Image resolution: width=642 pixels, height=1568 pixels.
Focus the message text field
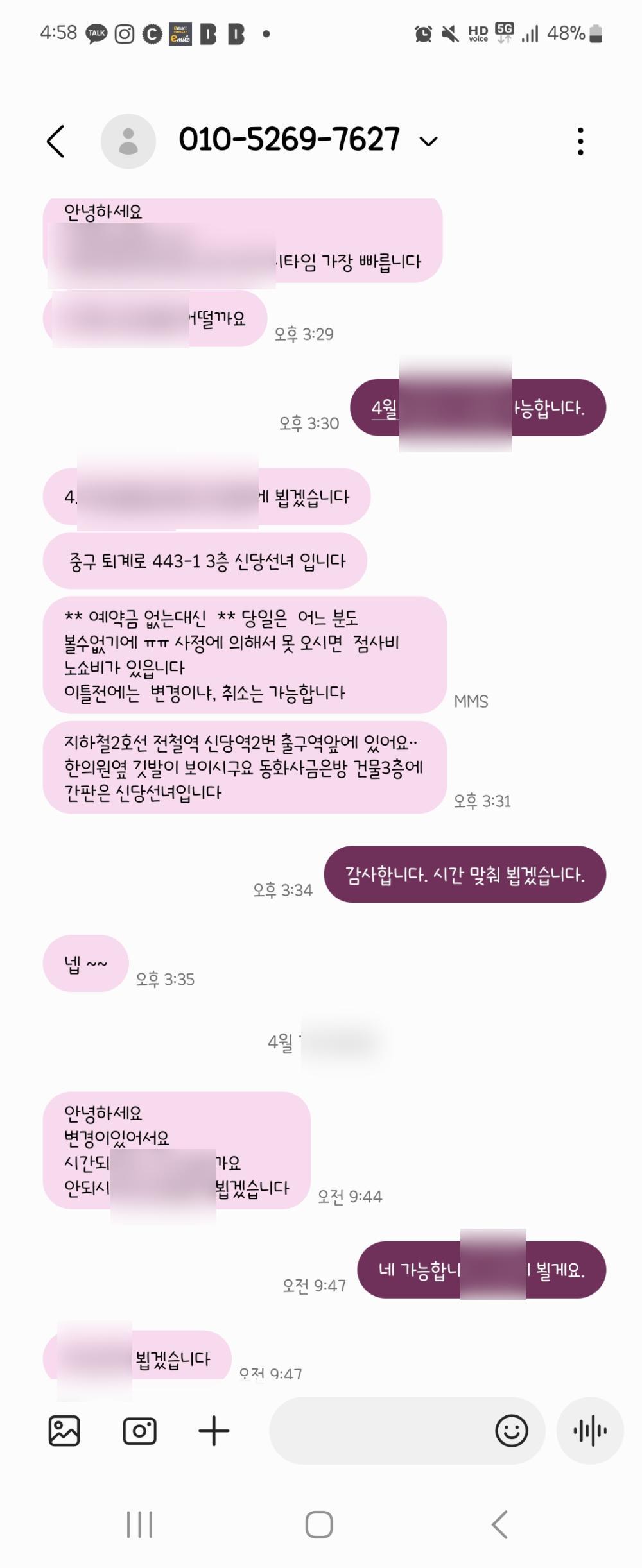(379, 1431)
